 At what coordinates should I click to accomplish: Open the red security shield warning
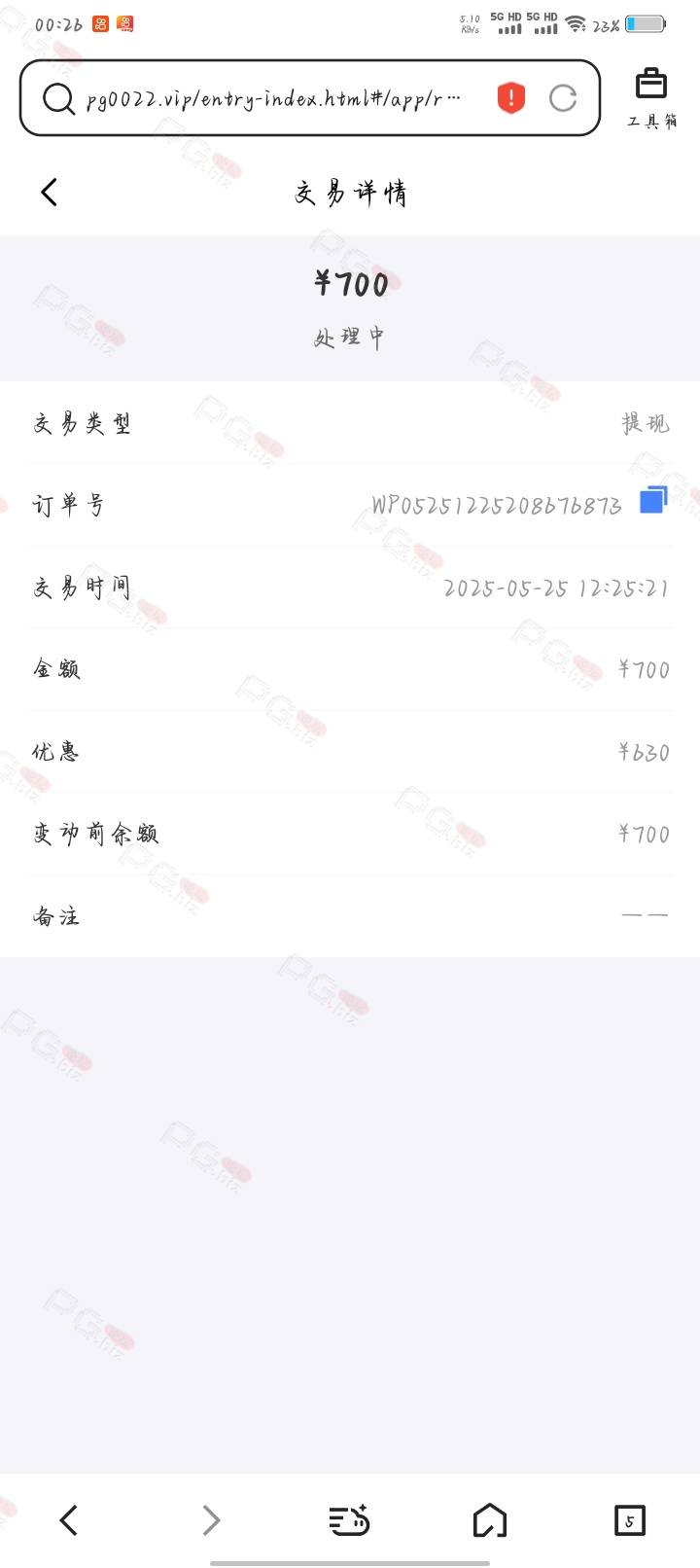click(511, 98)
